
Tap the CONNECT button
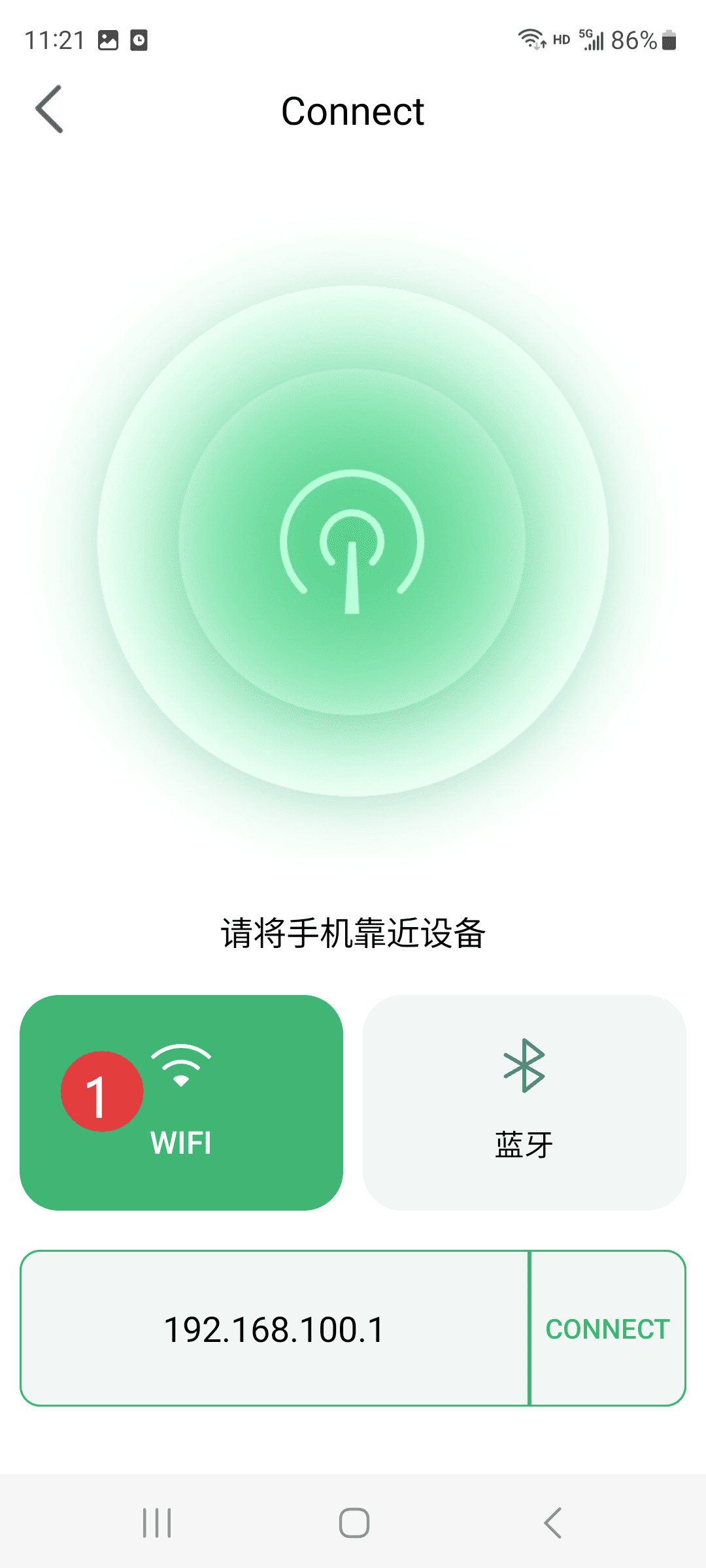tap(607, 1329)
